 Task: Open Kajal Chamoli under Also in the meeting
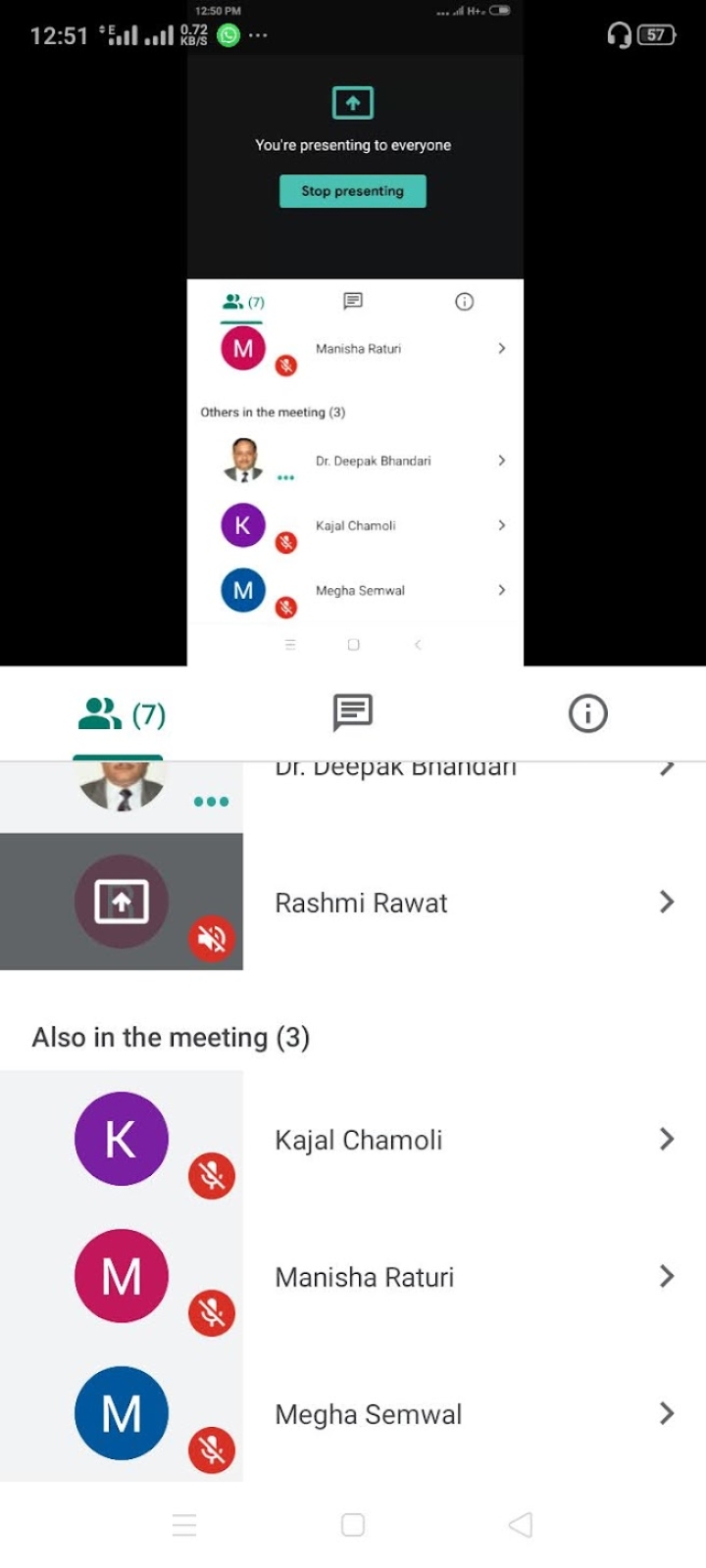click(353, 1139)
